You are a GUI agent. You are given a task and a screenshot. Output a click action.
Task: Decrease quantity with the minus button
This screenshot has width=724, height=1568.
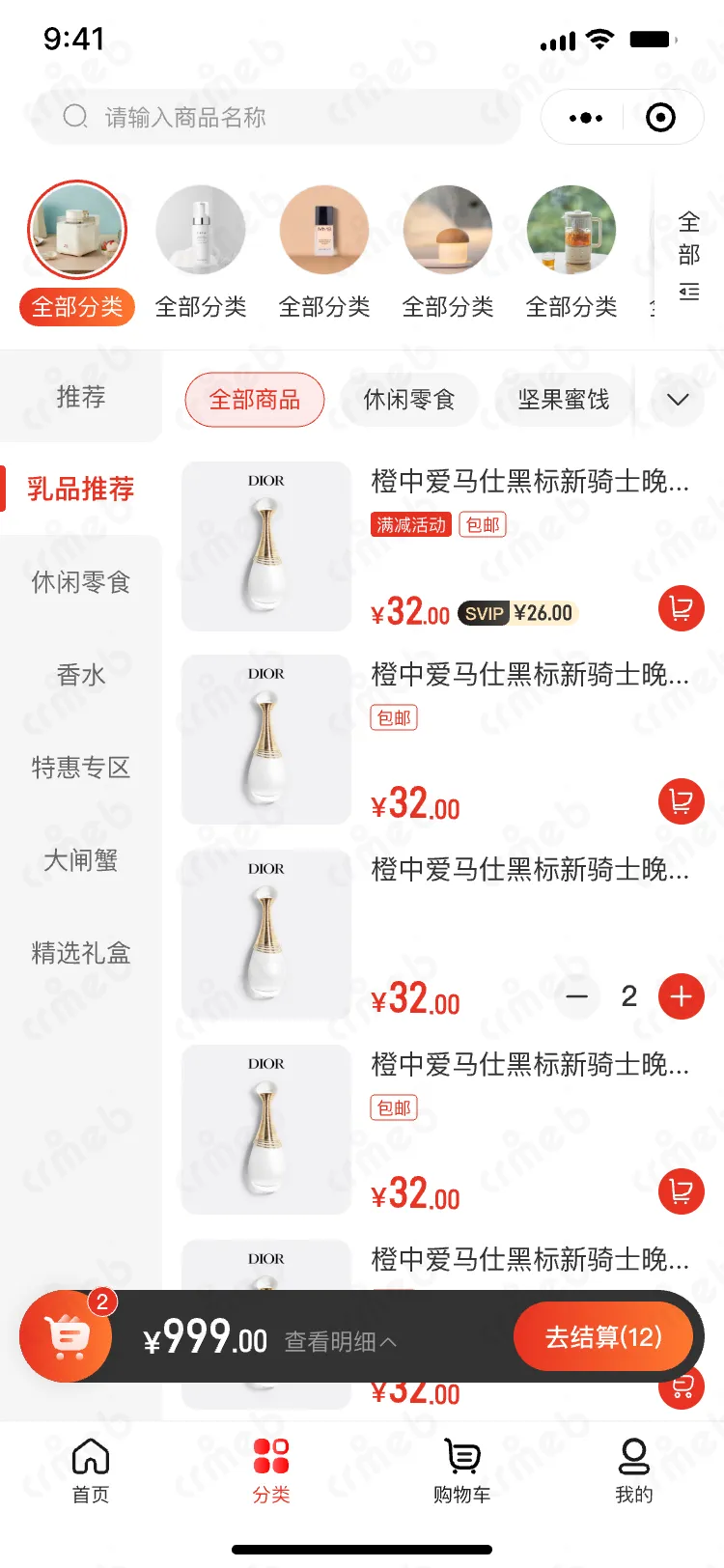[577, 996]
